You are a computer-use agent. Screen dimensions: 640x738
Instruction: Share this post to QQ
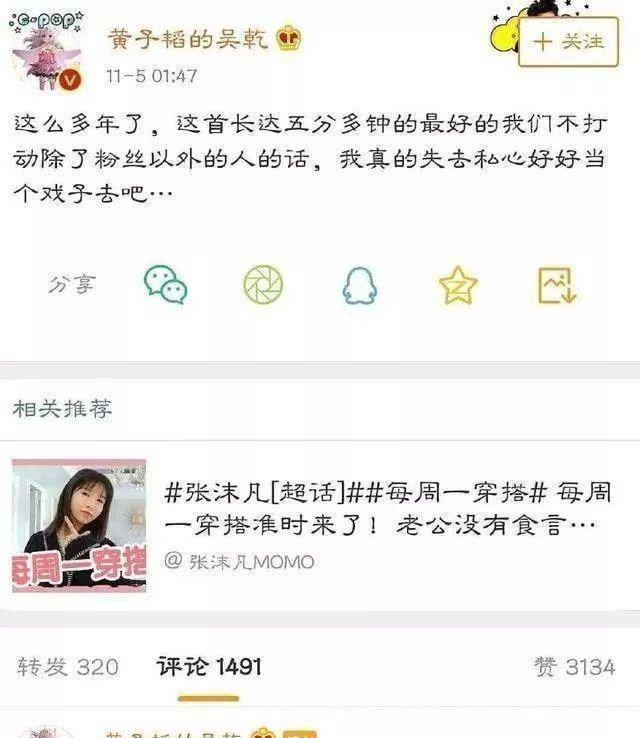360,285
